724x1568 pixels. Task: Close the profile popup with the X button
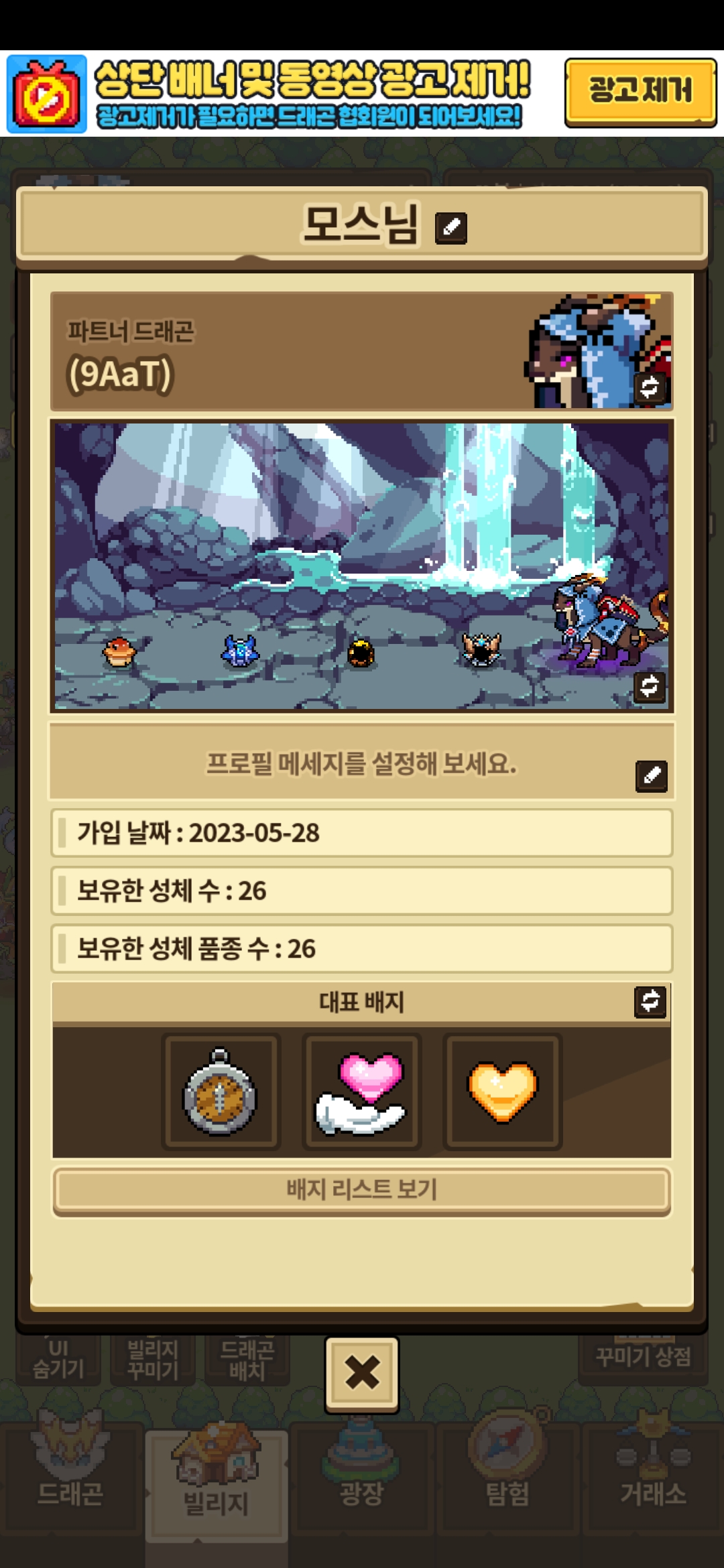[362, 1374]
